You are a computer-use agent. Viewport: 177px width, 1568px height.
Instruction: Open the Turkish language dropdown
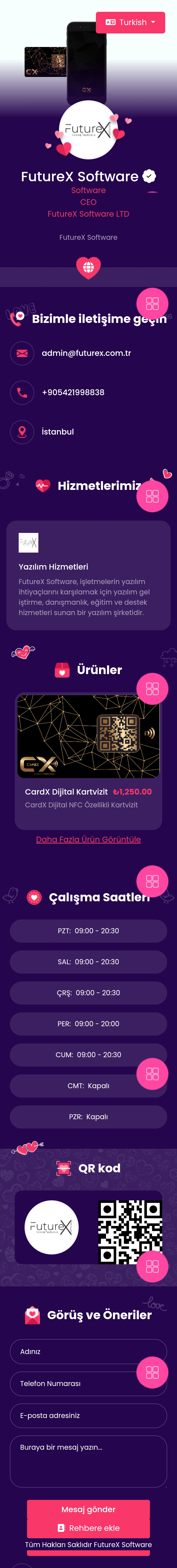130,23
